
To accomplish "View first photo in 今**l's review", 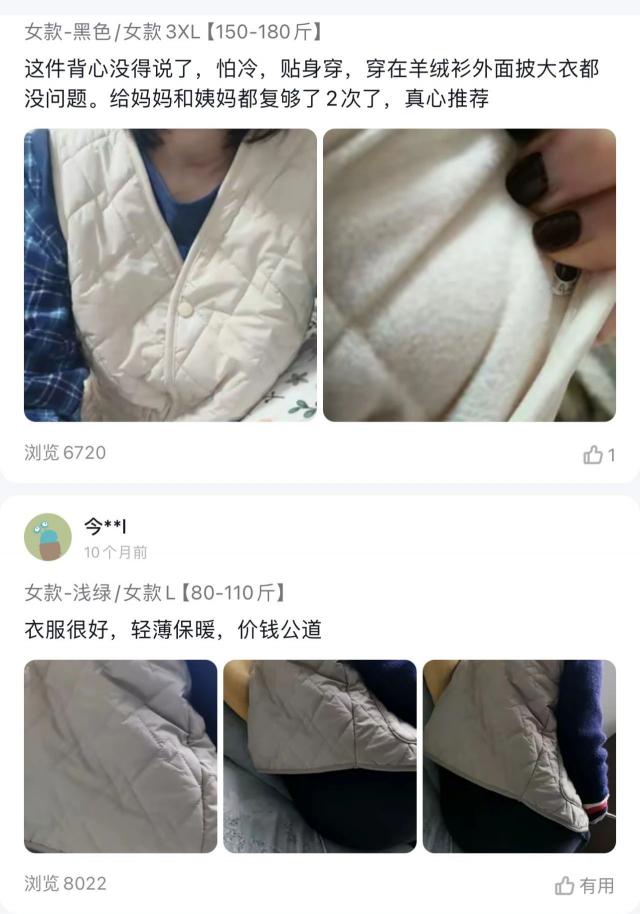I will click(120, 756).
